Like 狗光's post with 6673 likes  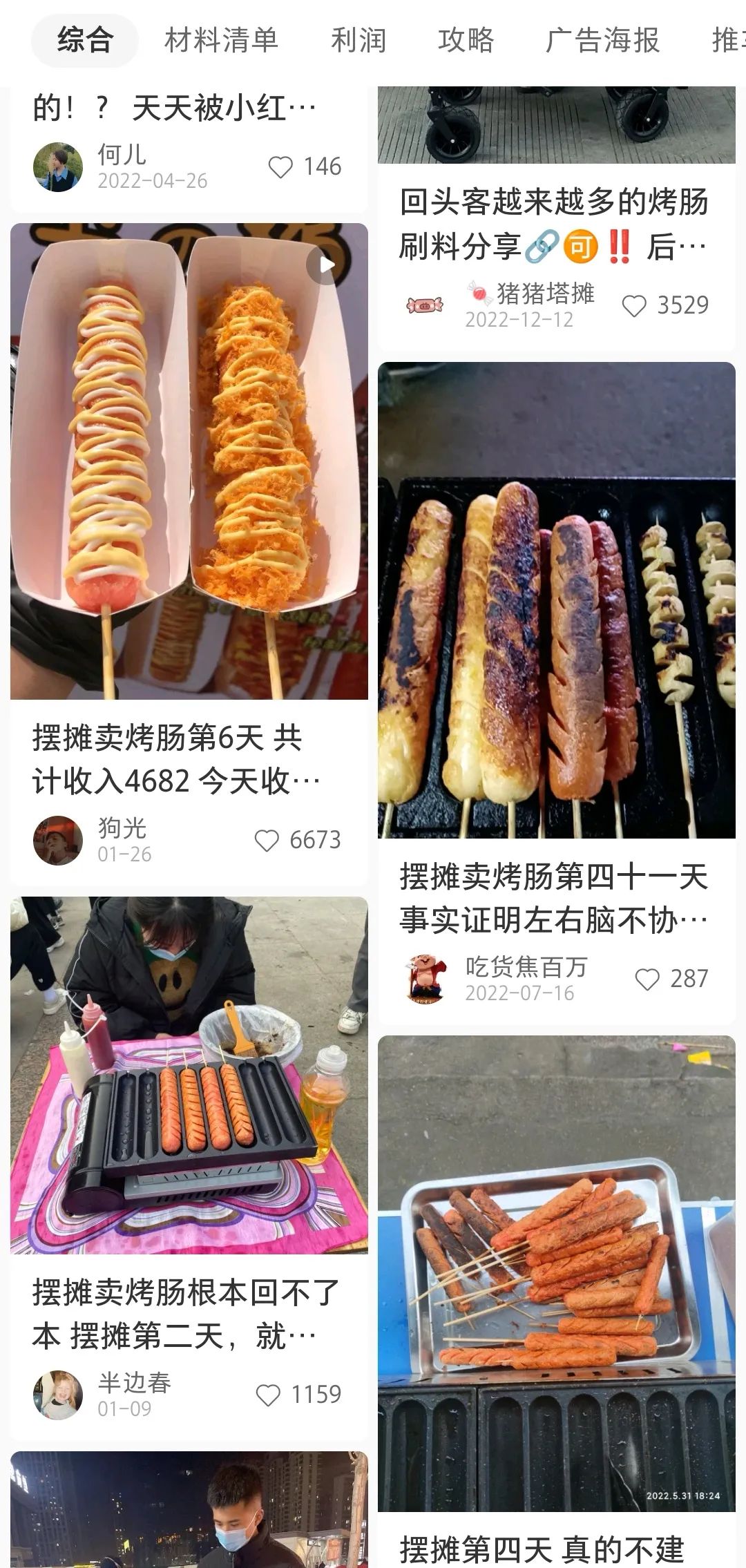pos(267,841)
